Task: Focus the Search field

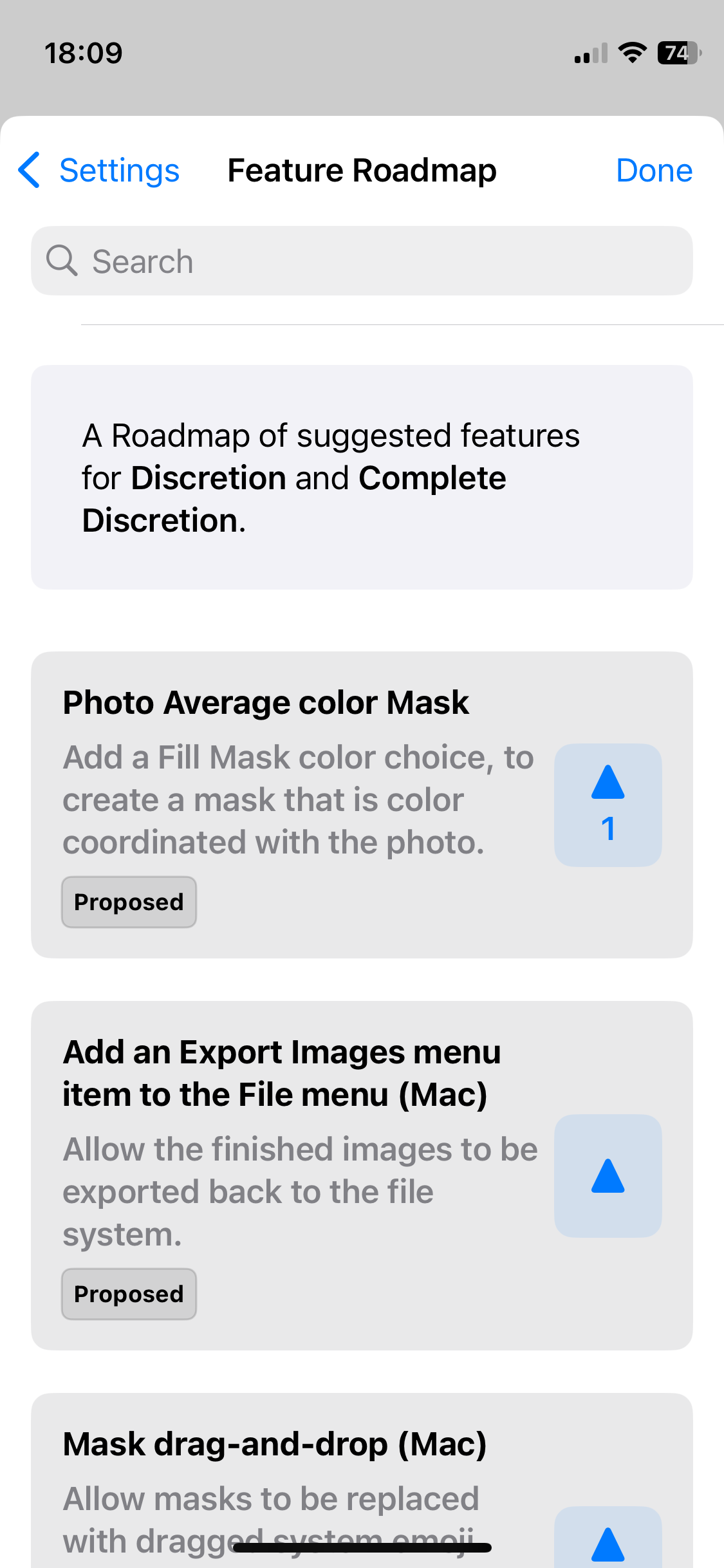Action: (x=362, y=261)
